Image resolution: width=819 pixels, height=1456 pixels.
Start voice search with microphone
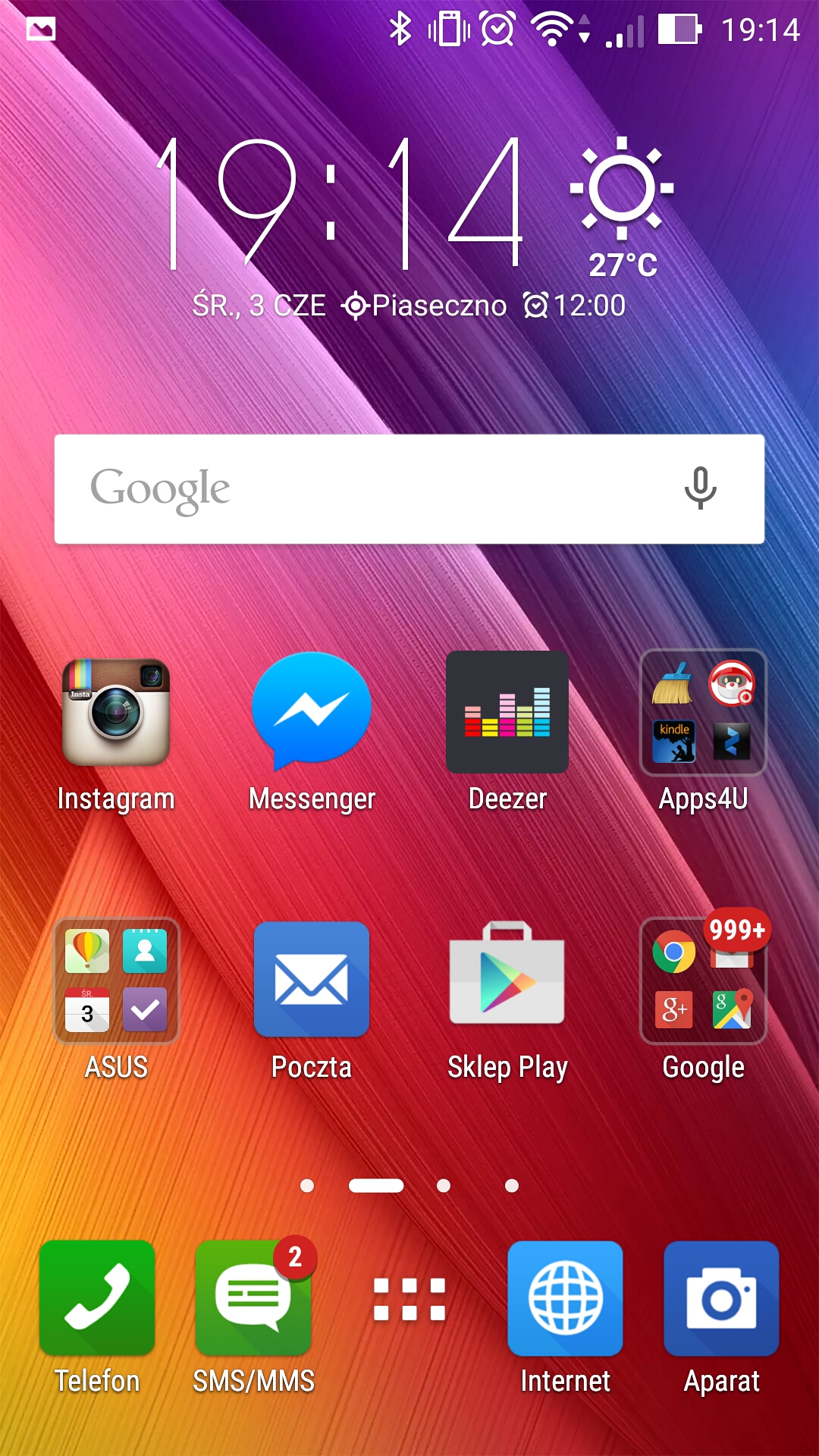click(x=701, y=488)
